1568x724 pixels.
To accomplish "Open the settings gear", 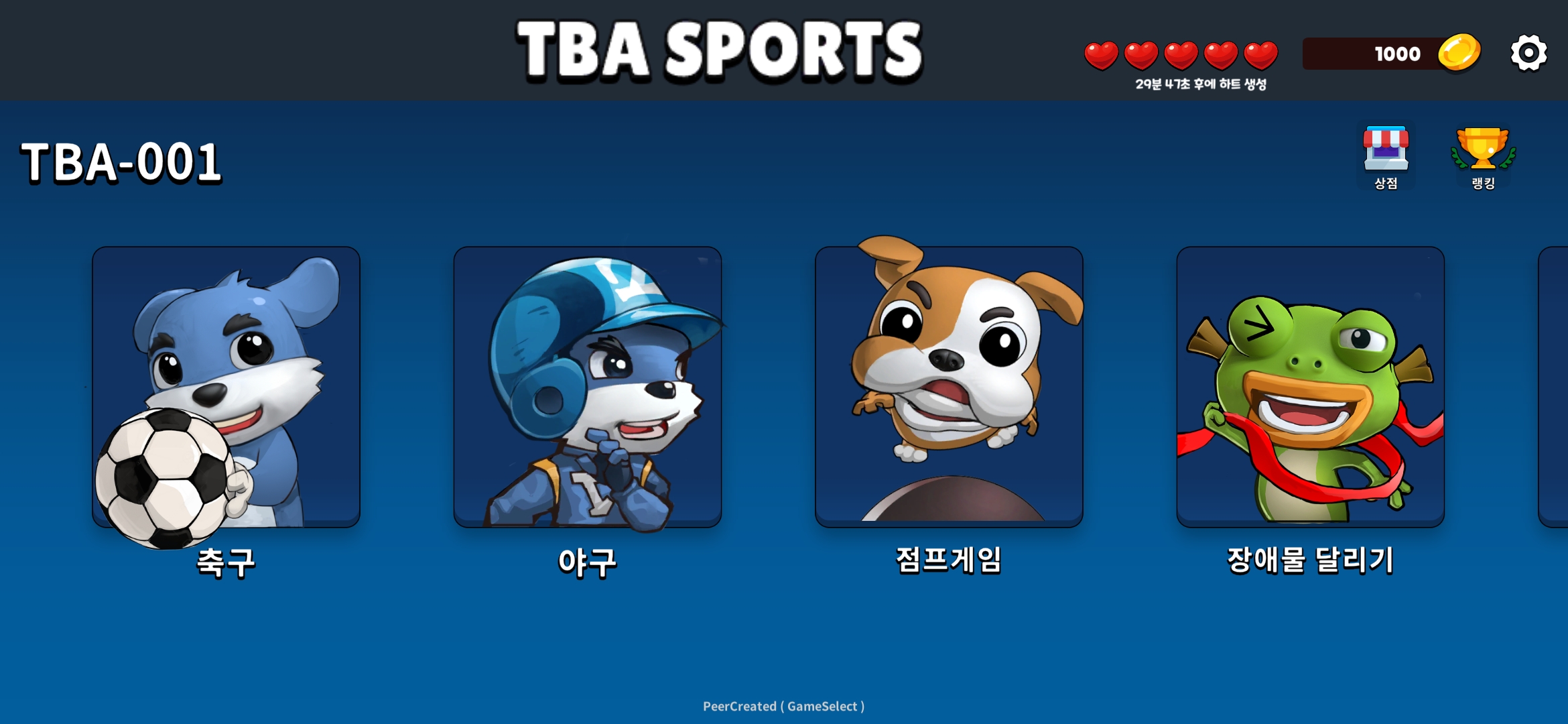I will pyautogui.click(x=1528, y=53).
